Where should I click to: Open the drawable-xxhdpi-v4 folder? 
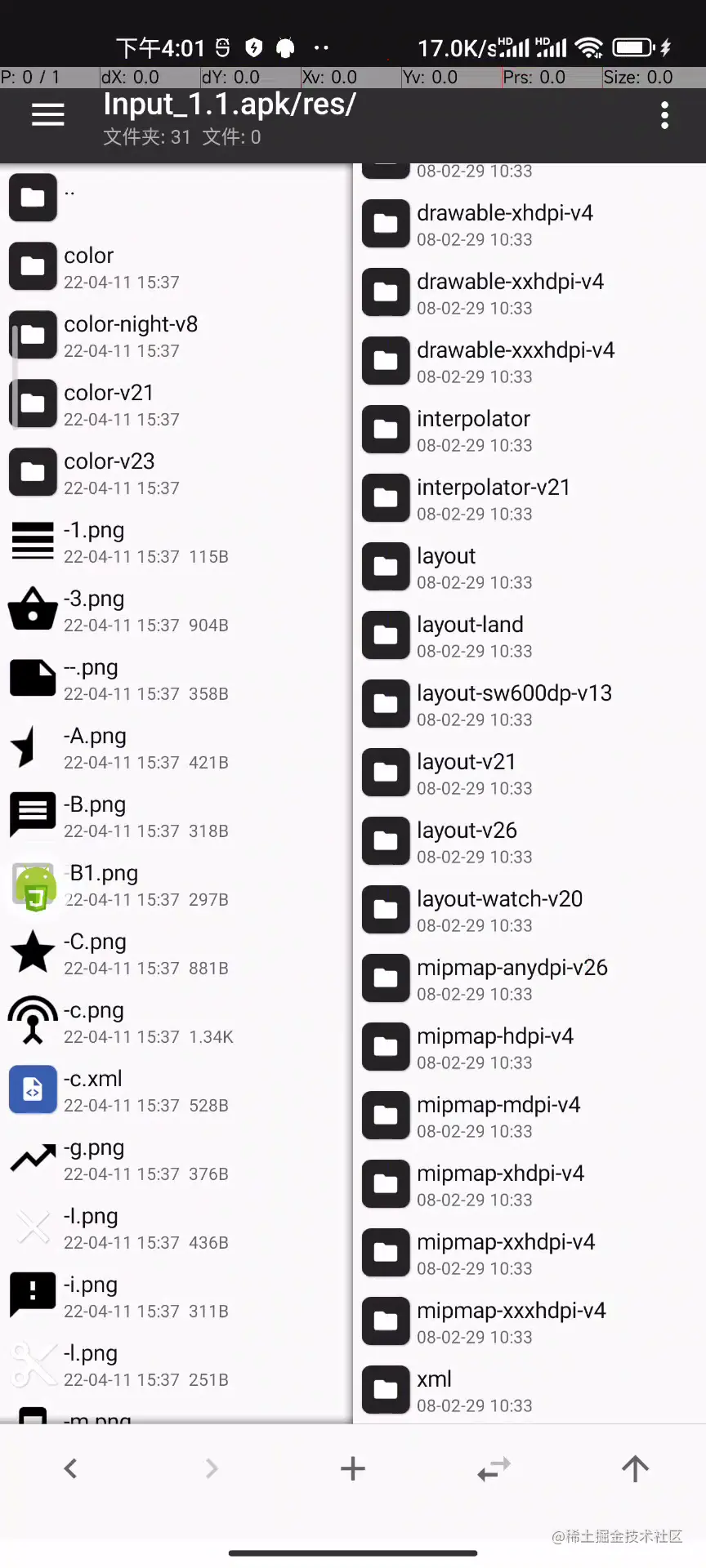click(510, 292)
